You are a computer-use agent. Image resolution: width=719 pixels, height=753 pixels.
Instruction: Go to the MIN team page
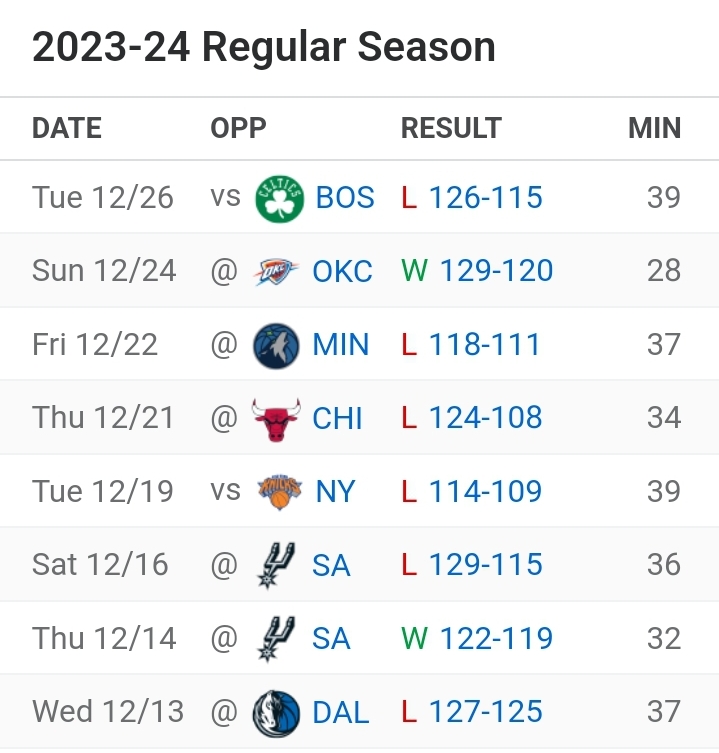(340, 345)
